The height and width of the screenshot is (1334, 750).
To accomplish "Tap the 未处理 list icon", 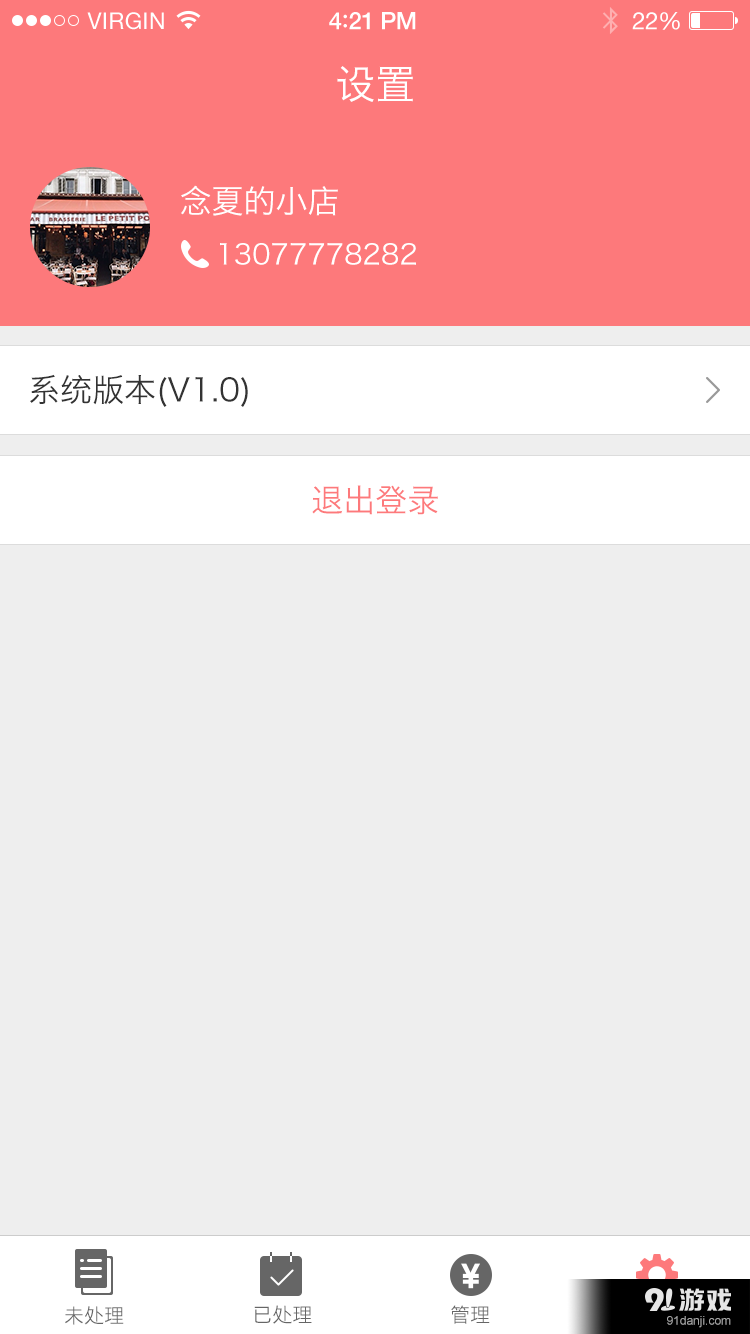I will tap(93, 1272).
